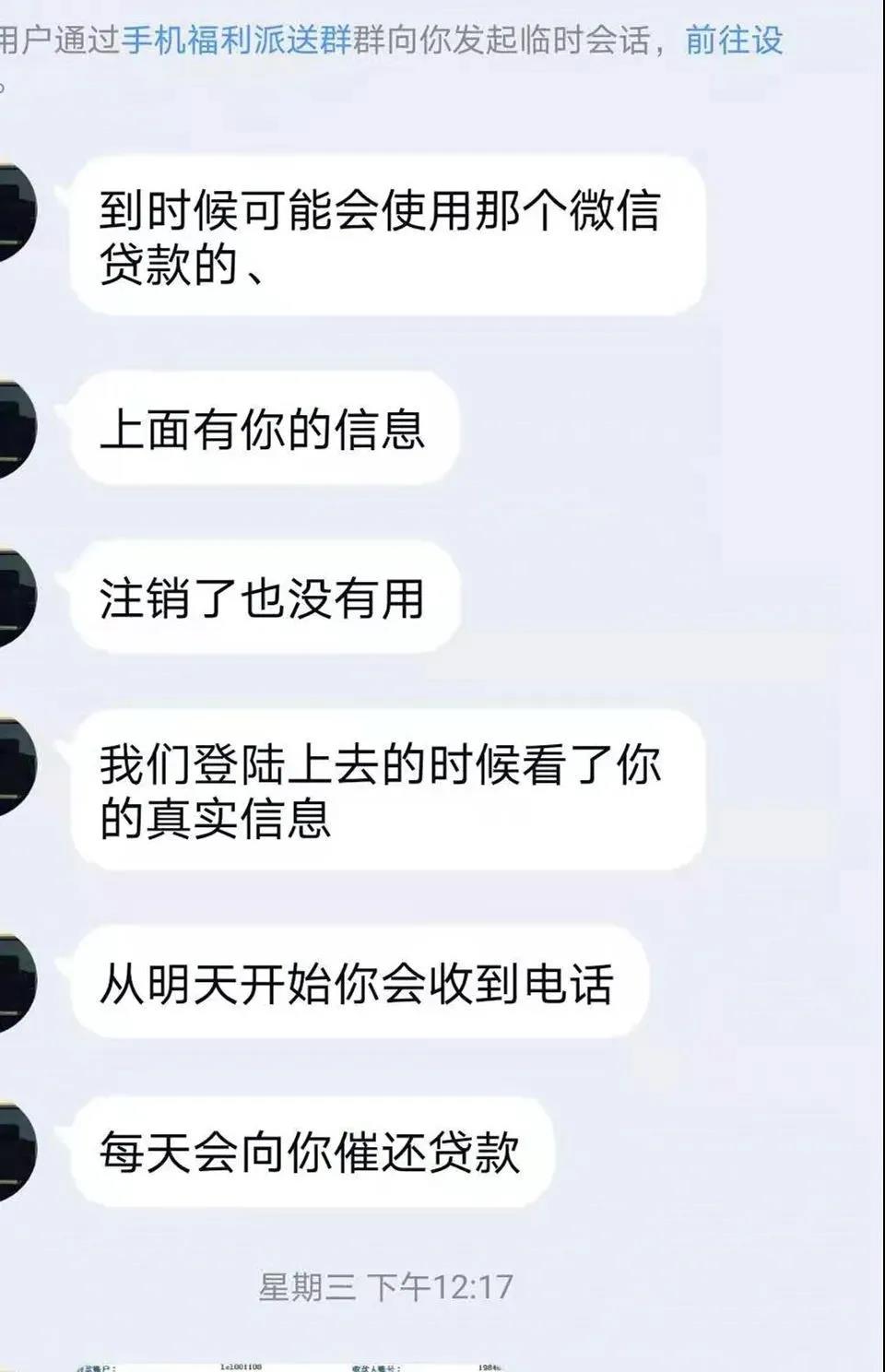Open sender's avatar beside 上面有你的信息
Viewport: 885px width, 1372px height.
point(17,427)
